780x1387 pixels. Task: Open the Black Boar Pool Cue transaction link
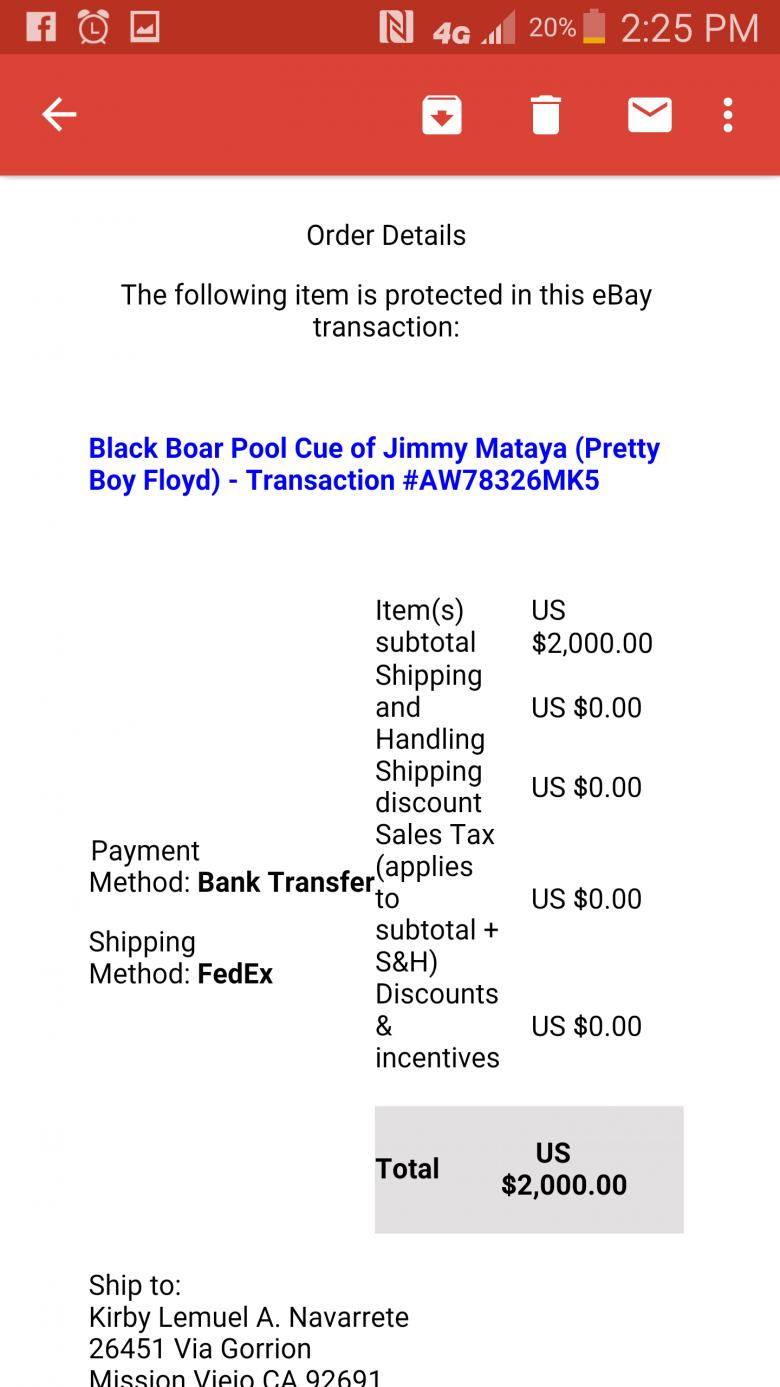(x=374, y=464)
